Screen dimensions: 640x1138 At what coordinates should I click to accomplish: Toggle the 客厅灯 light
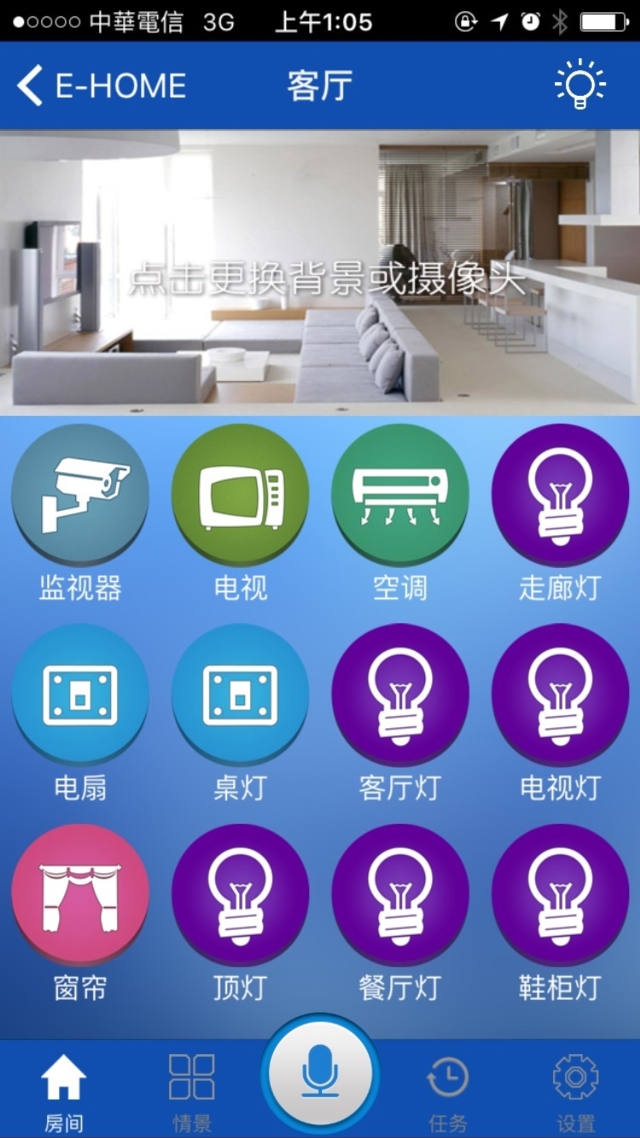(x=400, y=694)
